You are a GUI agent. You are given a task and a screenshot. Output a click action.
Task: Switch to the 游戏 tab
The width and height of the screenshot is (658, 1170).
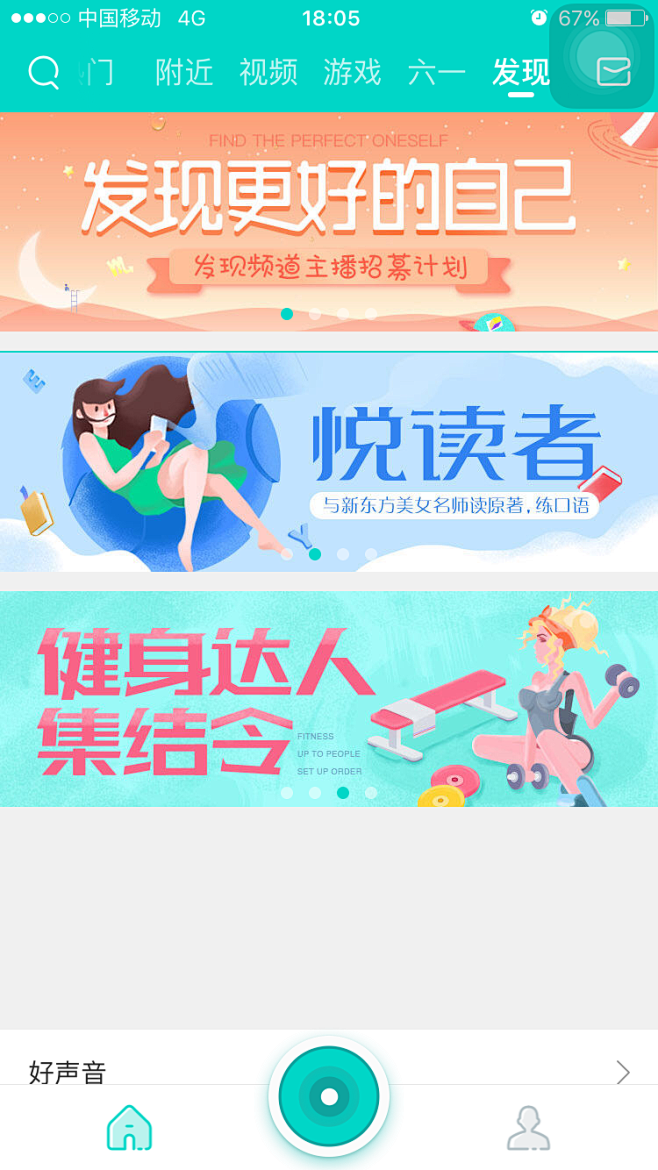point(352,73)
